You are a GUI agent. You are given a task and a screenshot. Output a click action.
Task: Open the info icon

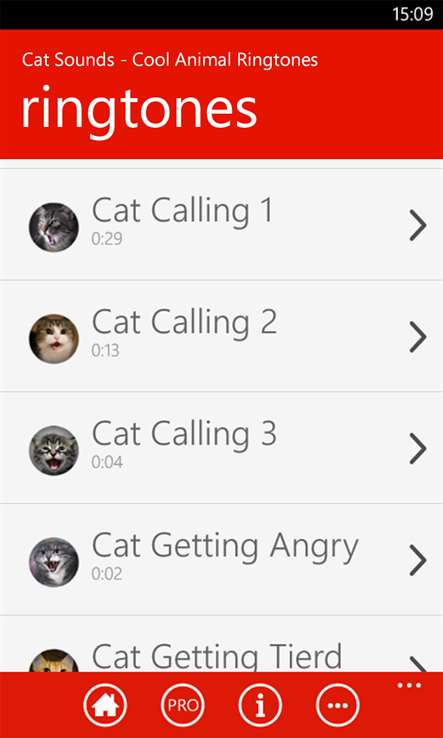[x=260, y=705]
